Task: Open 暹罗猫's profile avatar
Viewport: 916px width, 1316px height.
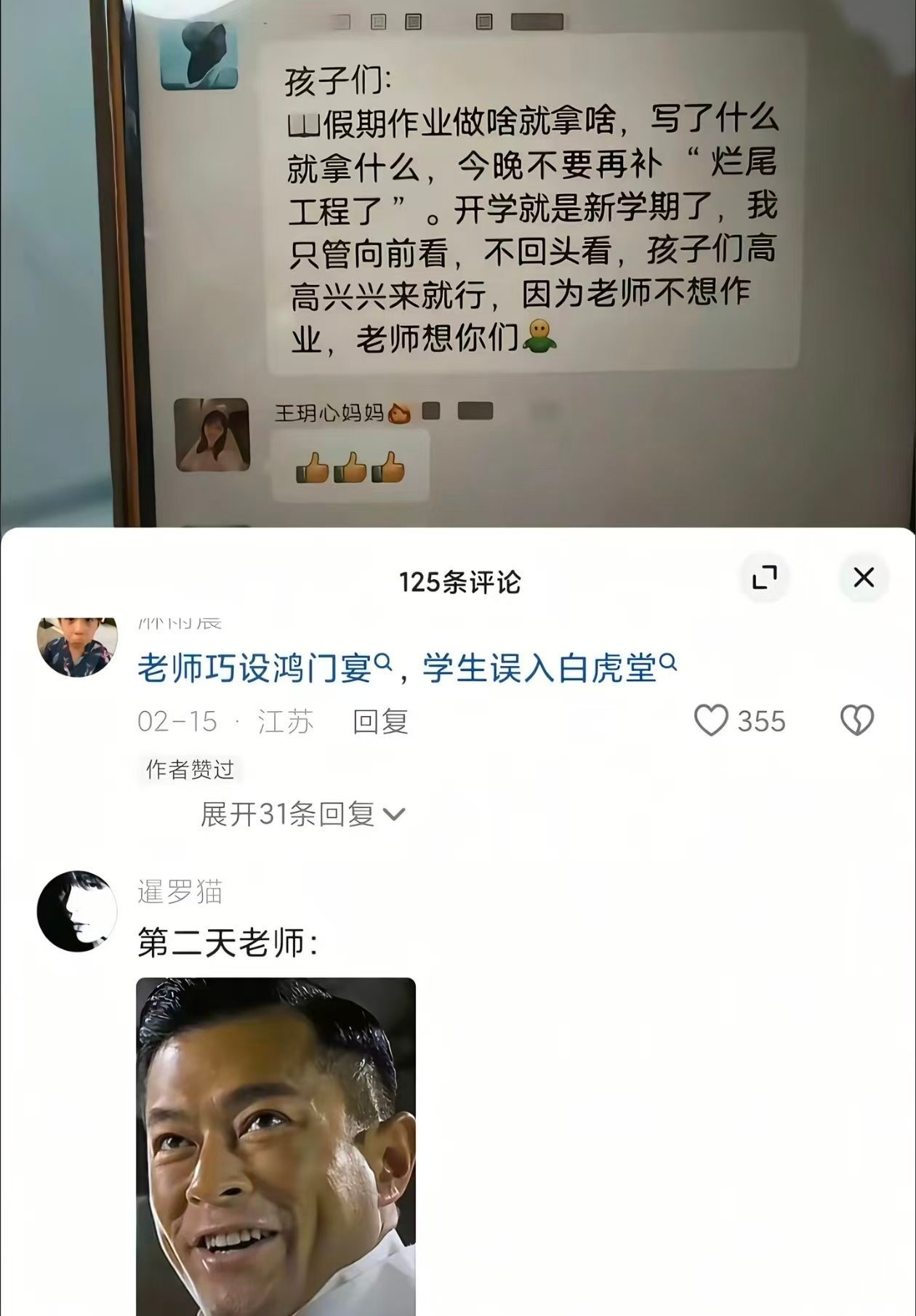Action: tap(77, 911)
